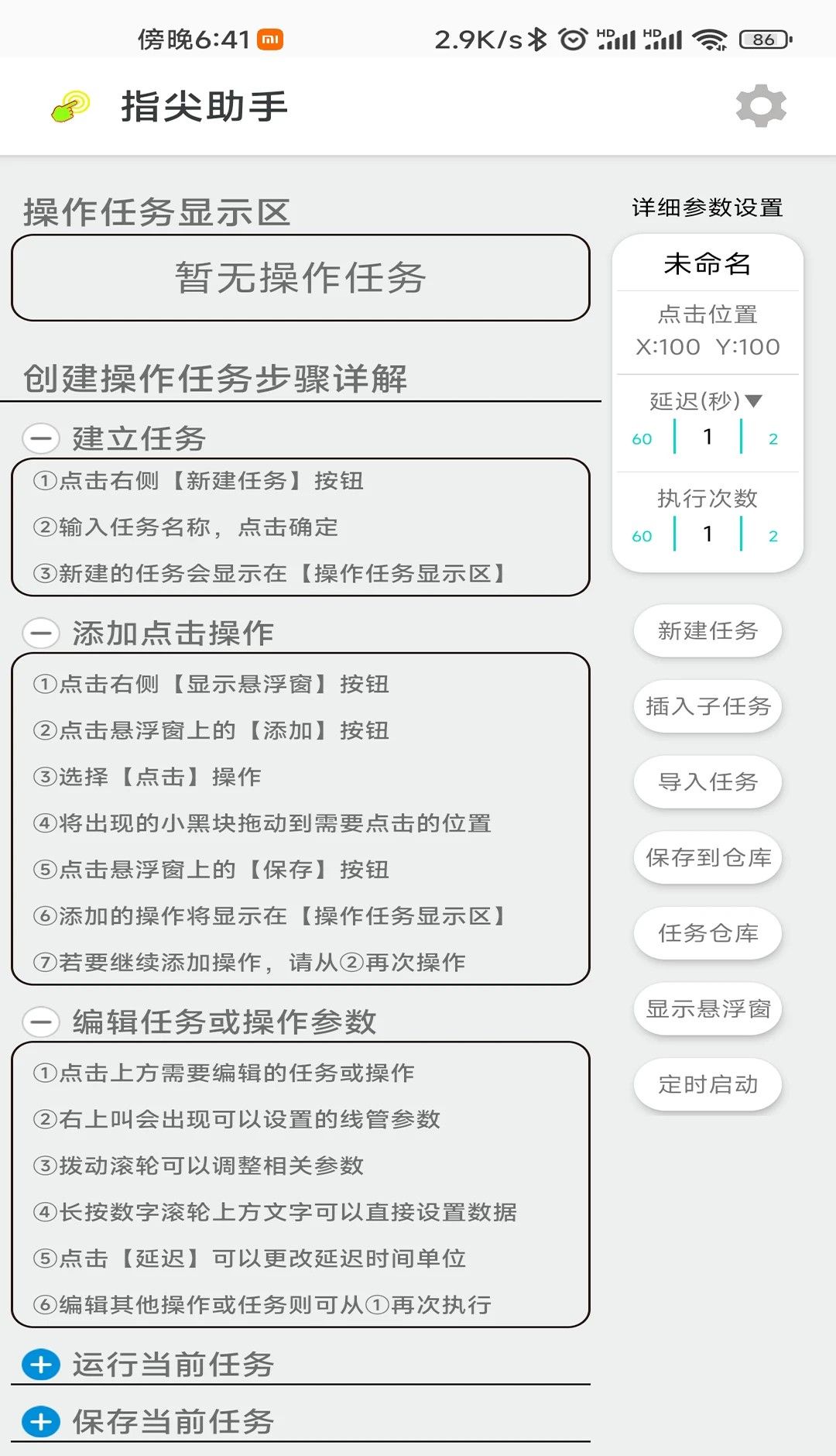Adjust the 执行次数 number wheel
This screenshot has width=836, height=1456.
point(707,534)
